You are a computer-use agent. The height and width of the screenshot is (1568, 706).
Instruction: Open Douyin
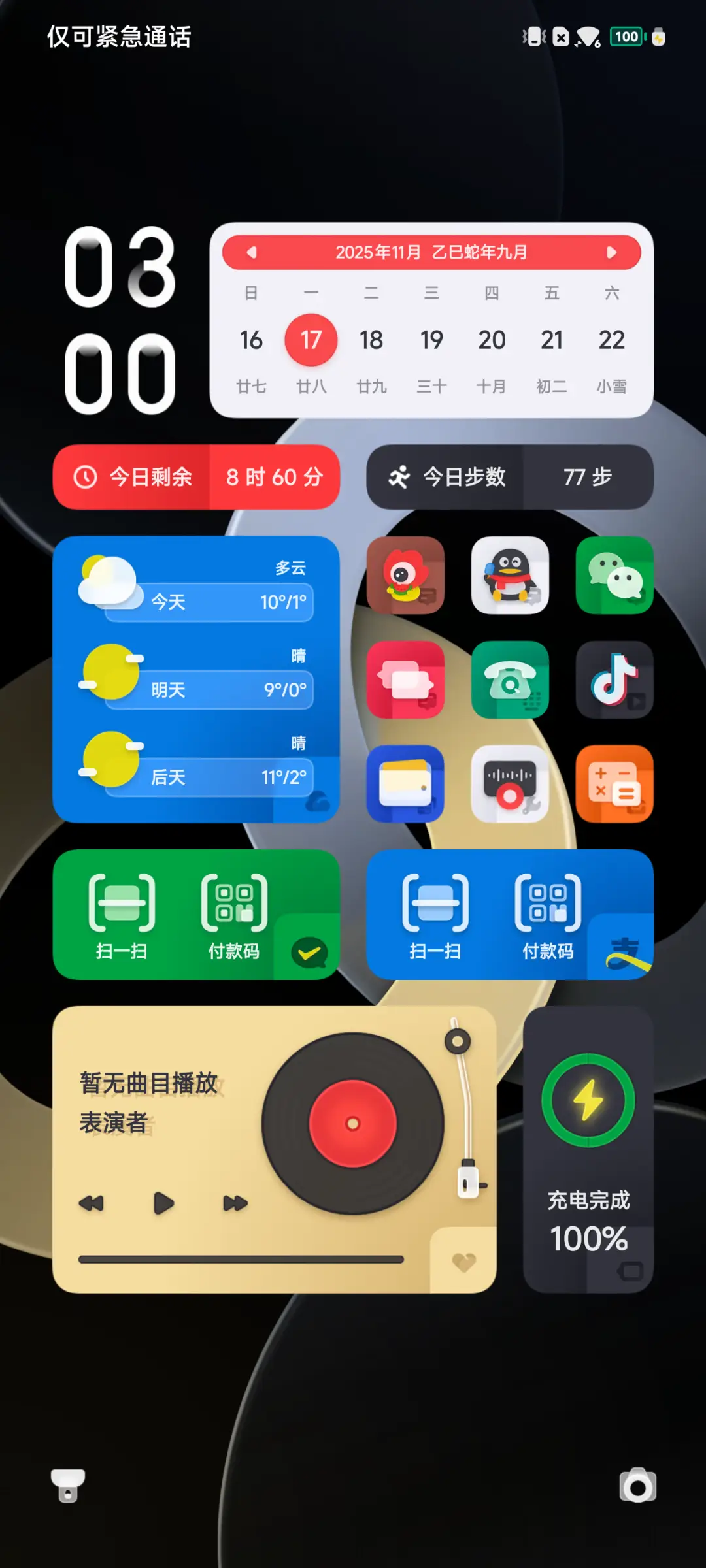click(x=614, y=680)
